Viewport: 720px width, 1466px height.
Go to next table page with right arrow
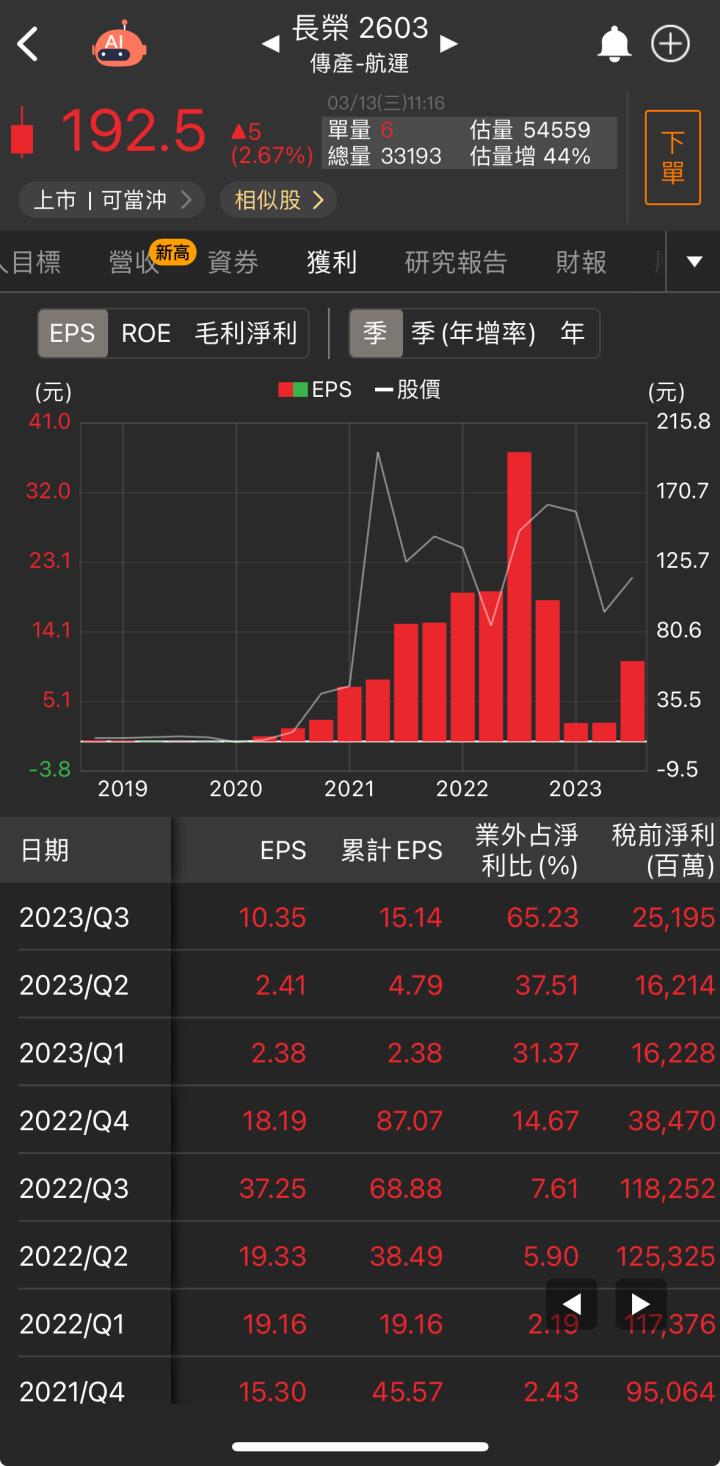[641, 1304]
